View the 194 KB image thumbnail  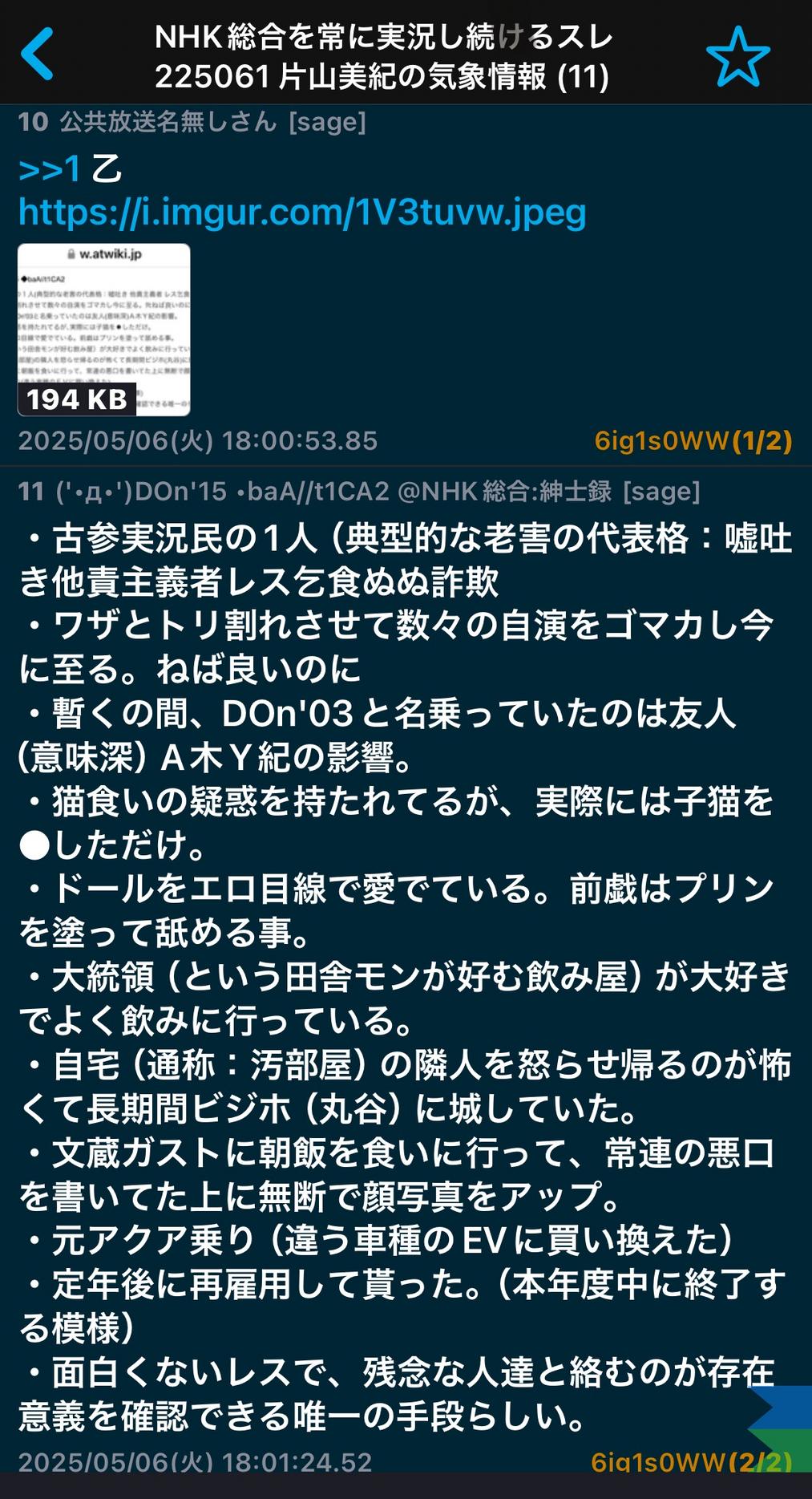tap(104, 330)
